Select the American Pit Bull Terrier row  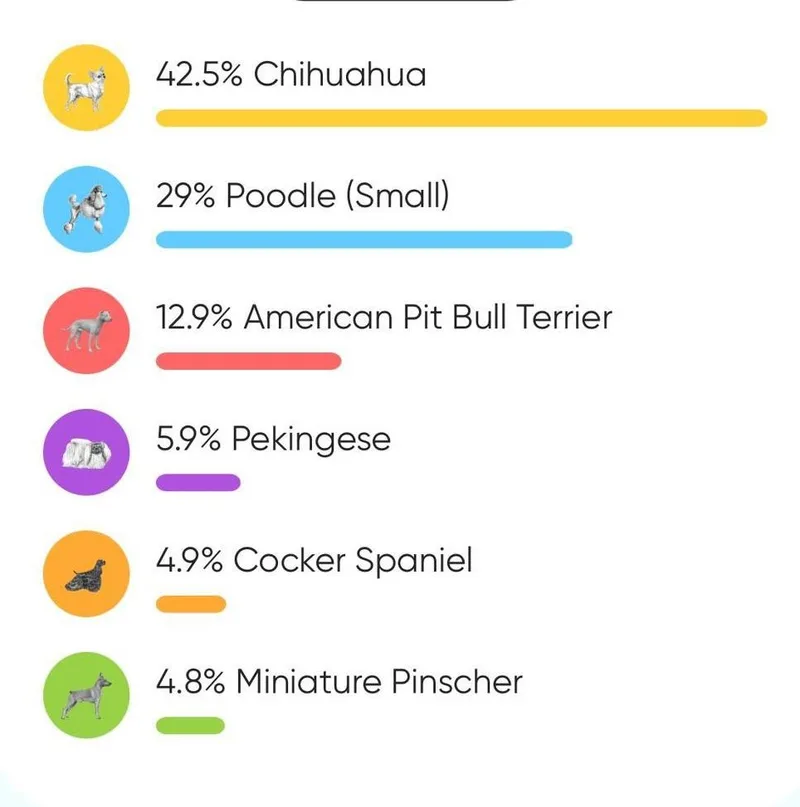383,318
